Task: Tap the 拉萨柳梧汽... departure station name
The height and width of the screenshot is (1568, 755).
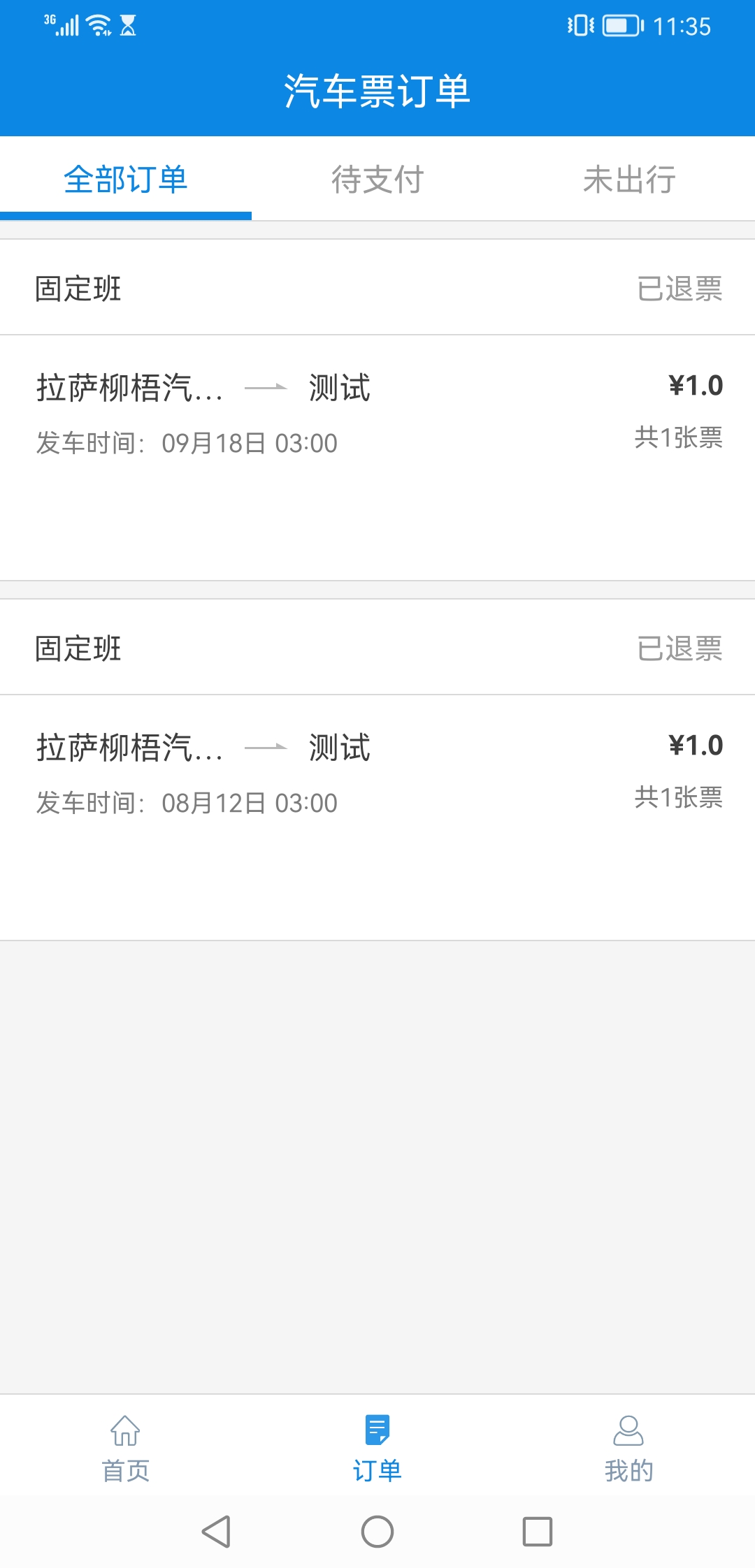Action: pos(129,389)
